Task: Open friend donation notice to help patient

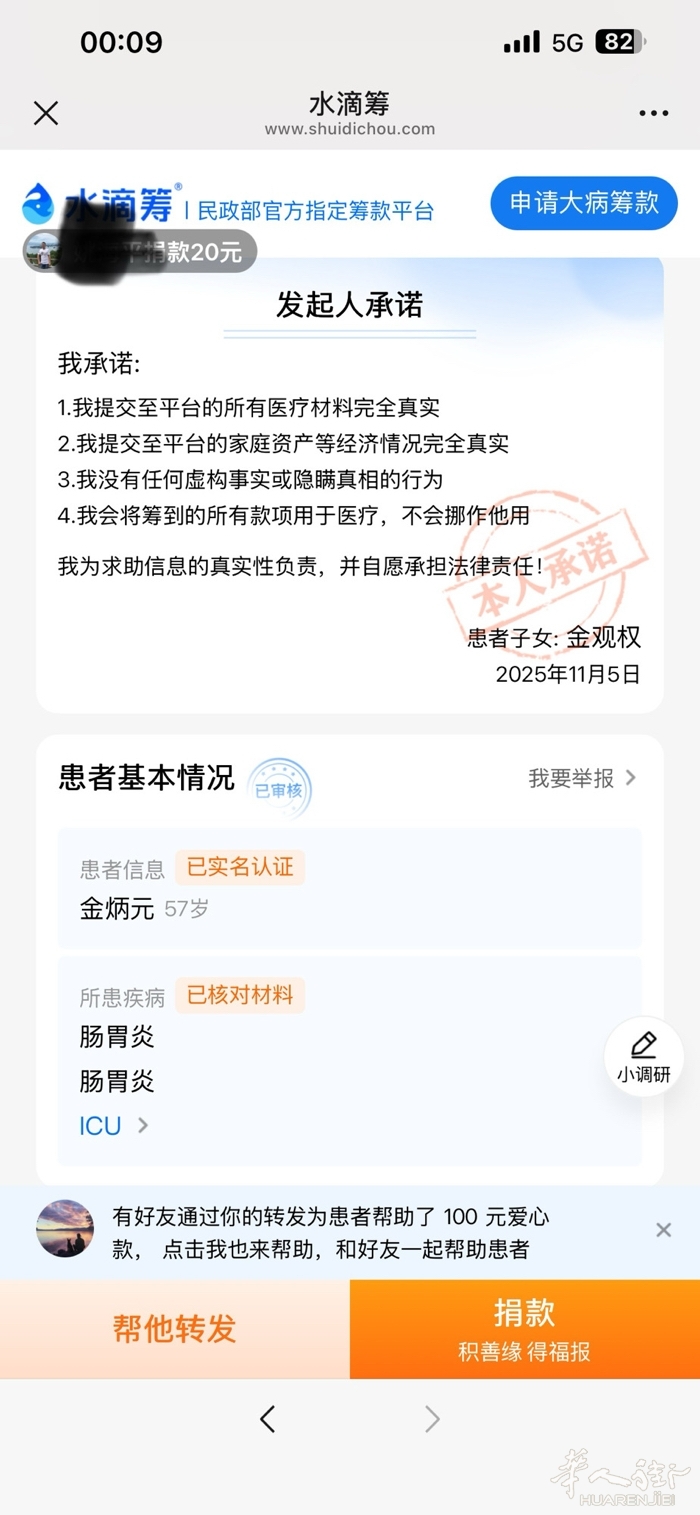Action: [x=330, y=1233]
